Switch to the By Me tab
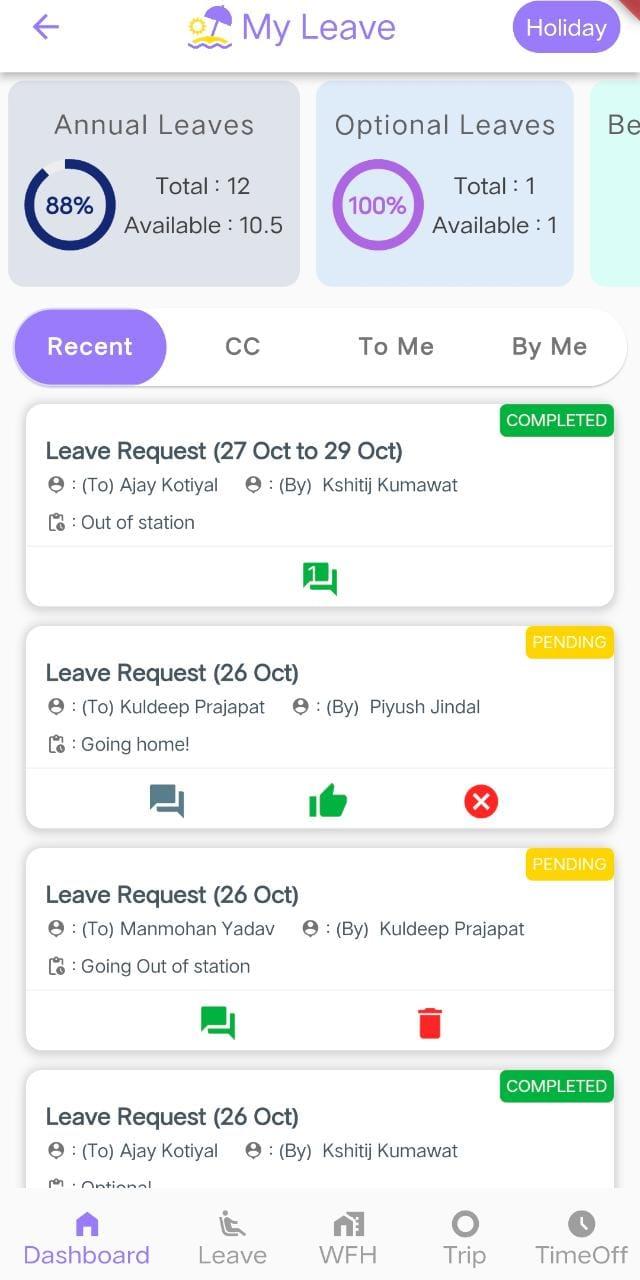Viewport: 640px width, 1280px height. pos(549,347)
